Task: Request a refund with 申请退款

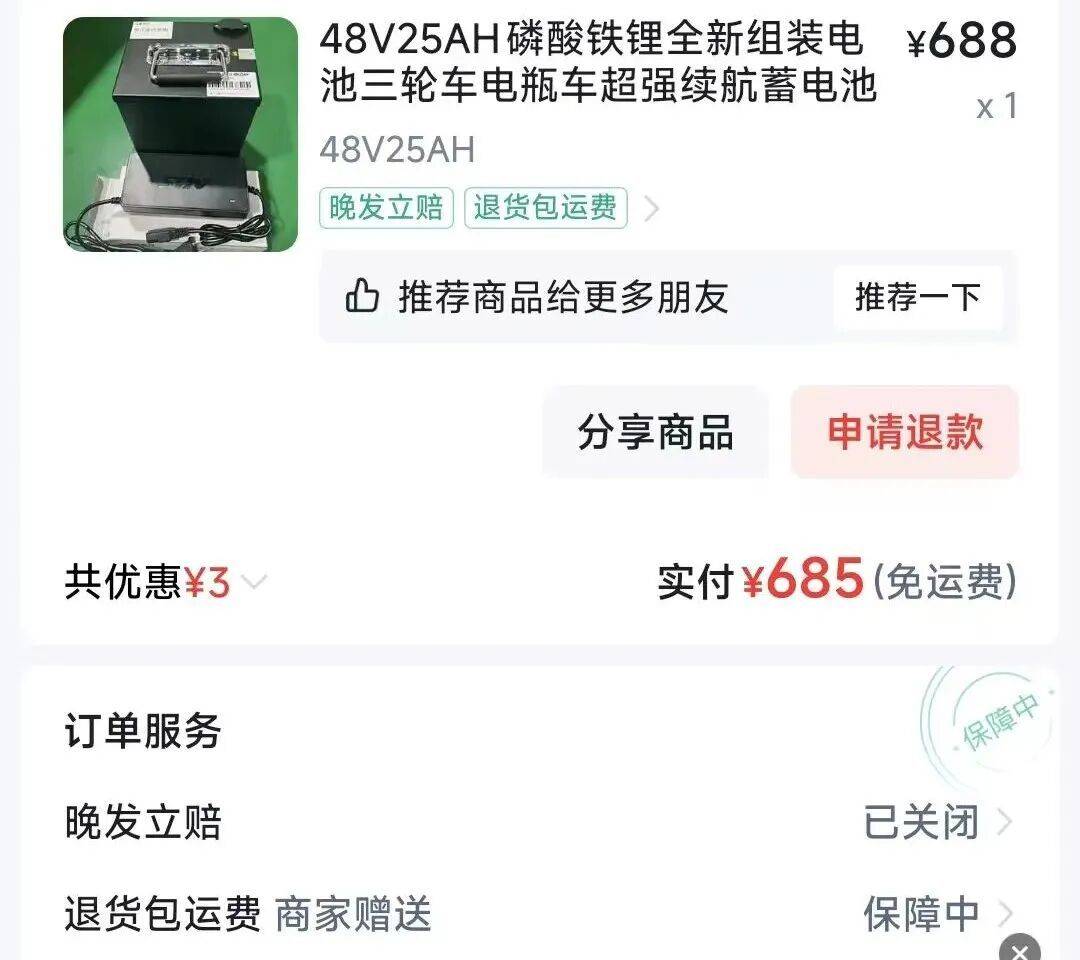Action: tap(904, 432)
